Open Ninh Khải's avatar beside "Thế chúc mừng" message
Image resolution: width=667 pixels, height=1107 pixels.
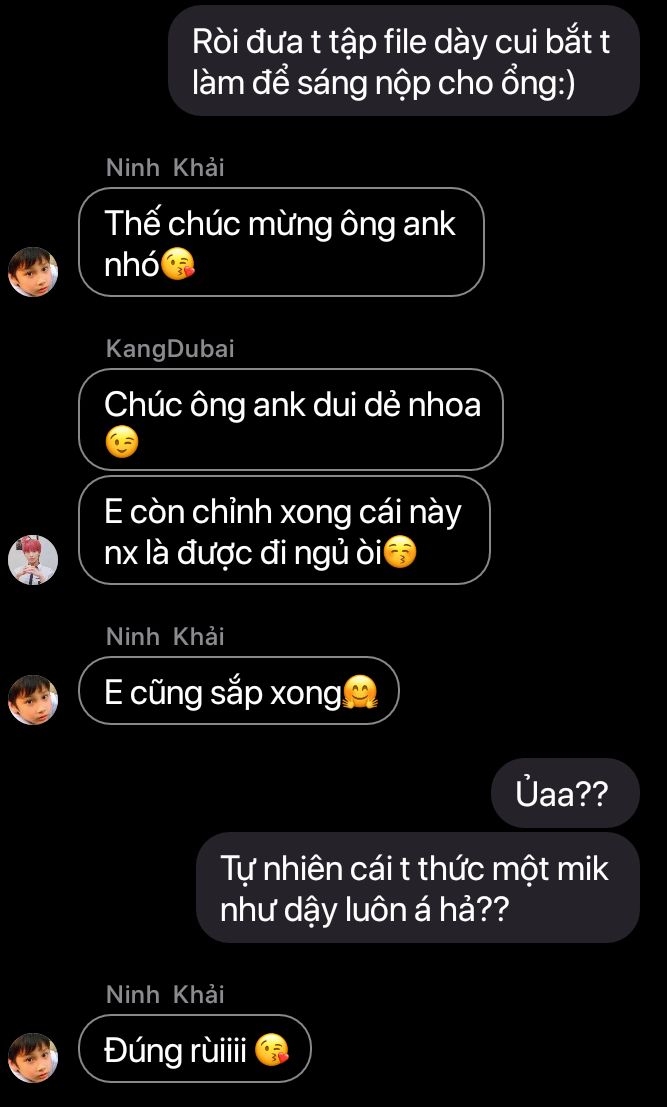[33, 272]
